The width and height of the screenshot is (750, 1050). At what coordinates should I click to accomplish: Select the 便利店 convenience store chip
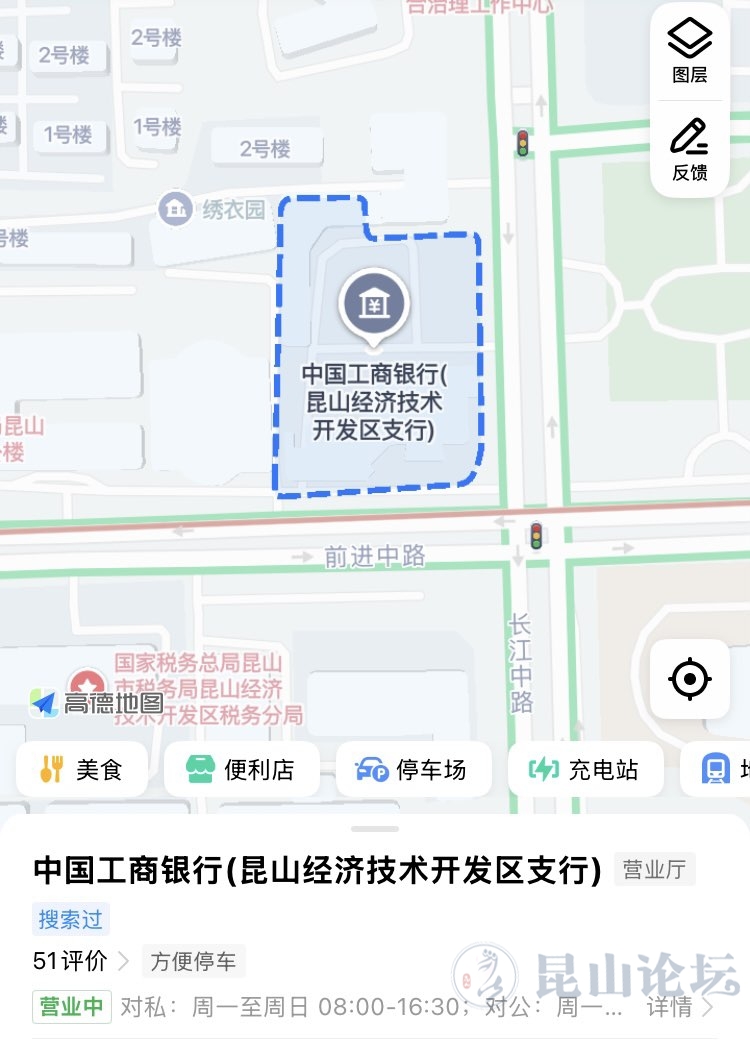pos(242,769)
